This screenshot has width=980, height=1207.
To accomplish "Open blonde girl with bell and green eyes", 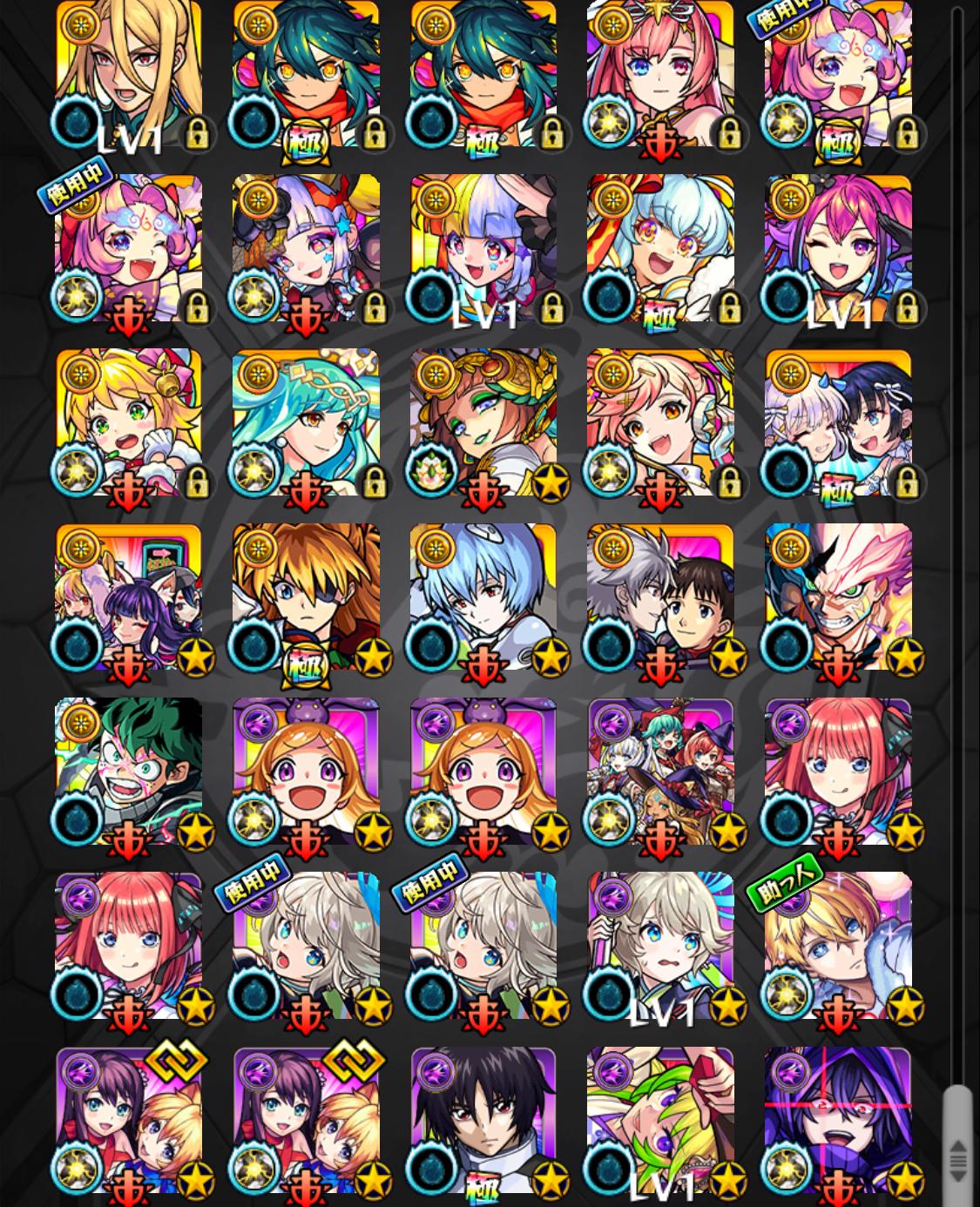I will [x=129, y=422].
